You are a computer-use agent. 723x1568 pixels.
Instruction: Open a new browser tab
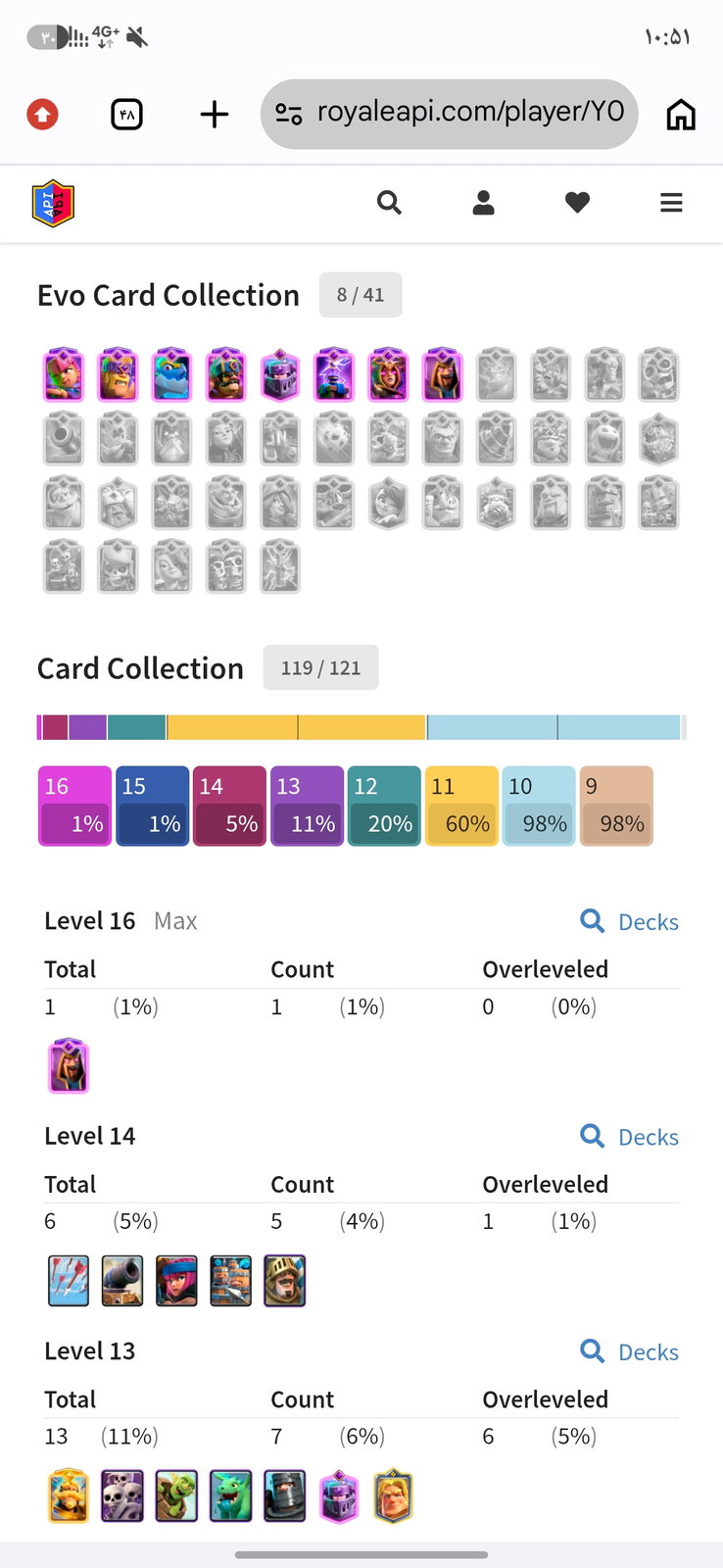point(215,115)
